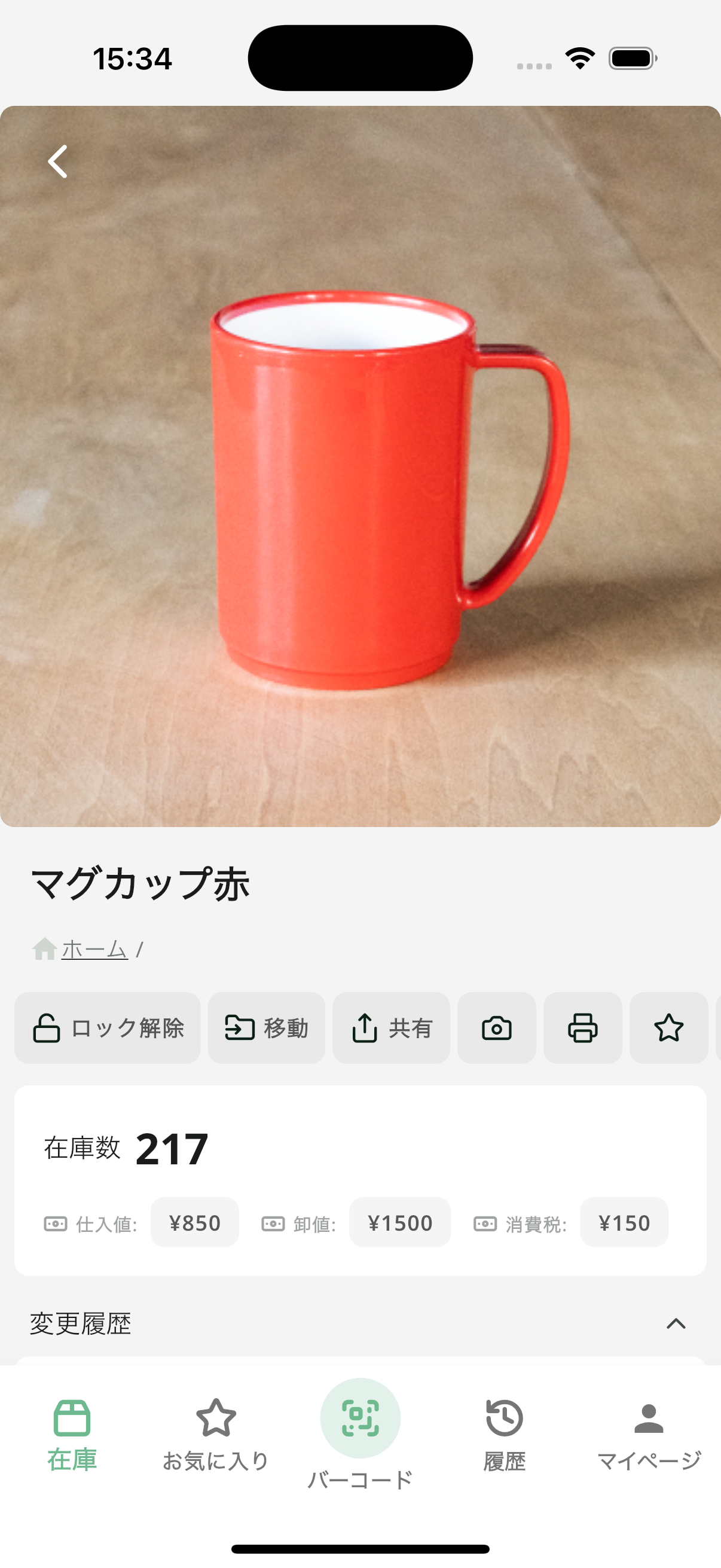Toggle the star to favorite マグカップ赤
Screen dimensions: 721x1568
coord(669,1029)
